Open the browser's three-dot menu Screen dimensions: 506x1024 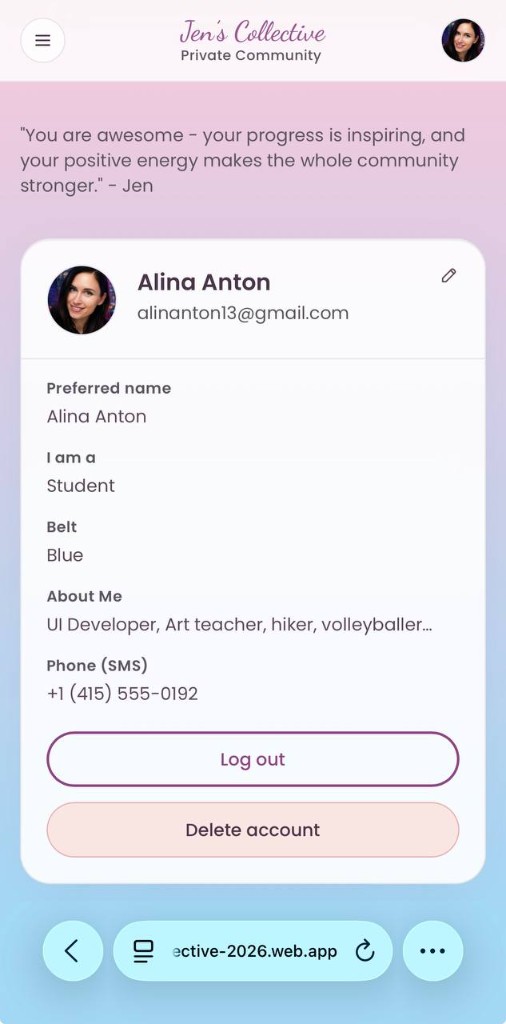[x=433, y=951]
